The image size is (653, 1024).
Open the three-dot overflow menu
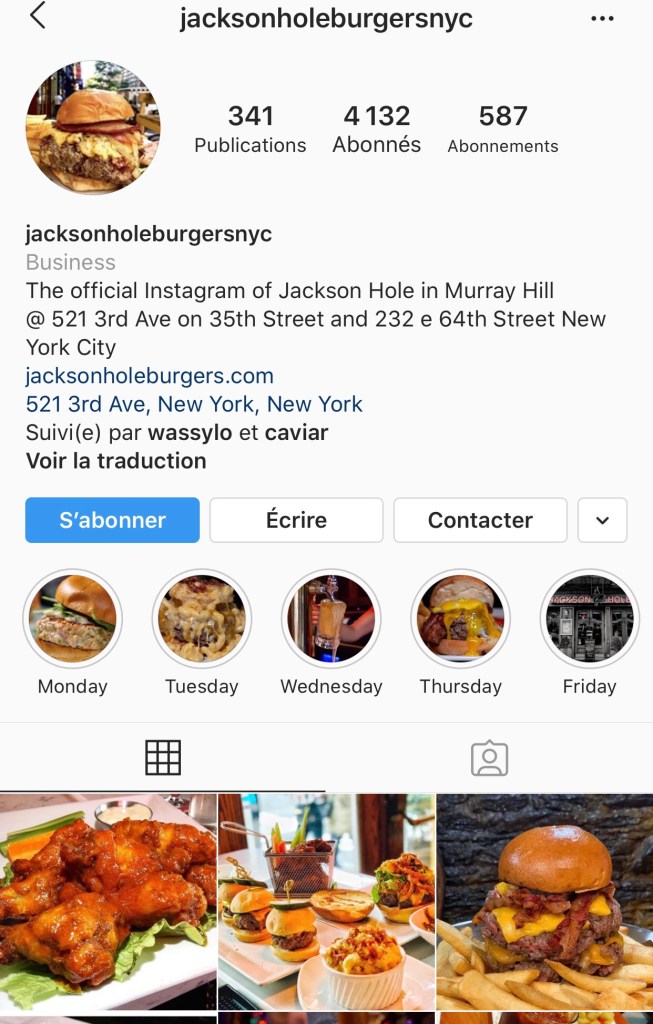click(x=602, y=19)
